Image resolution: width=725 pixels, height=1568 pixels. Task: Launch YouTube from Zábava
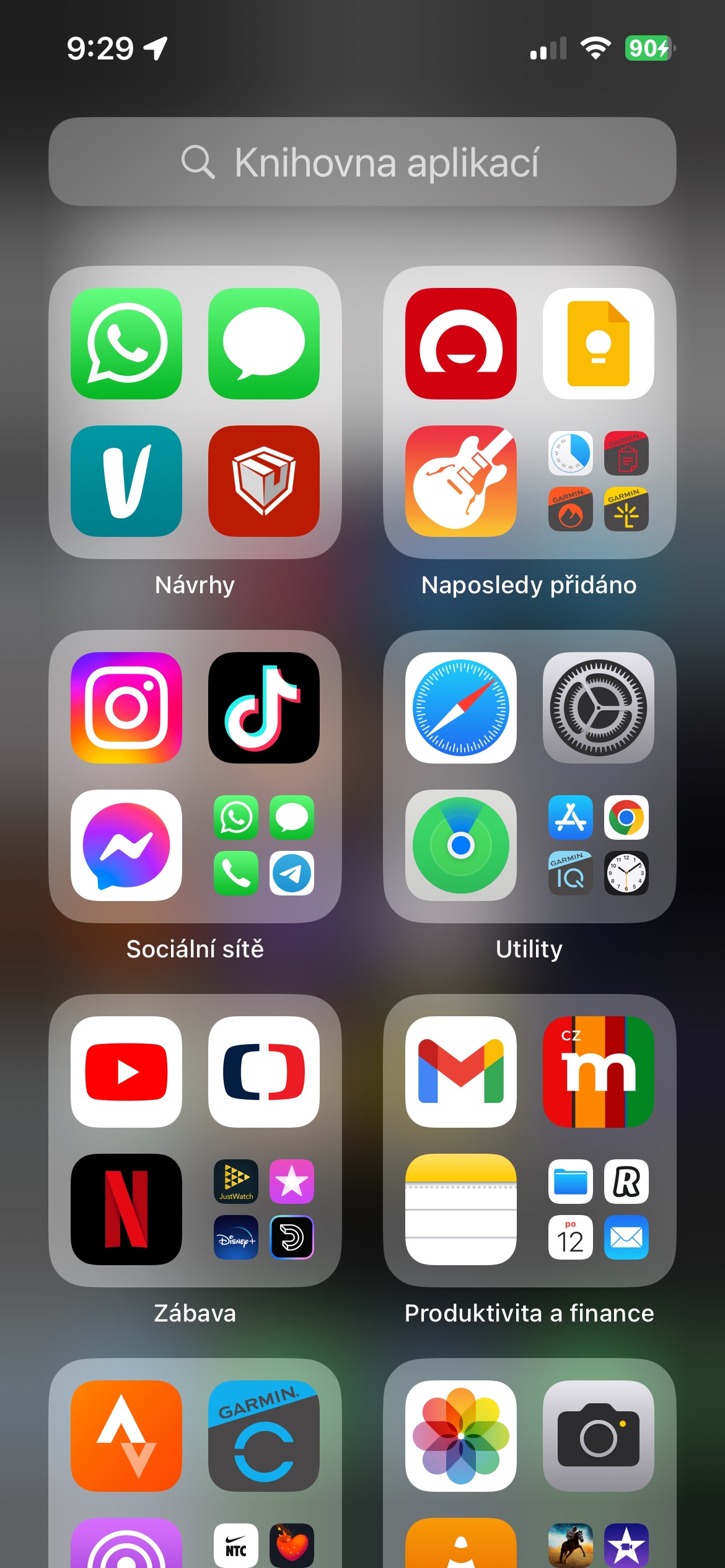click(x=126, y=1072)
